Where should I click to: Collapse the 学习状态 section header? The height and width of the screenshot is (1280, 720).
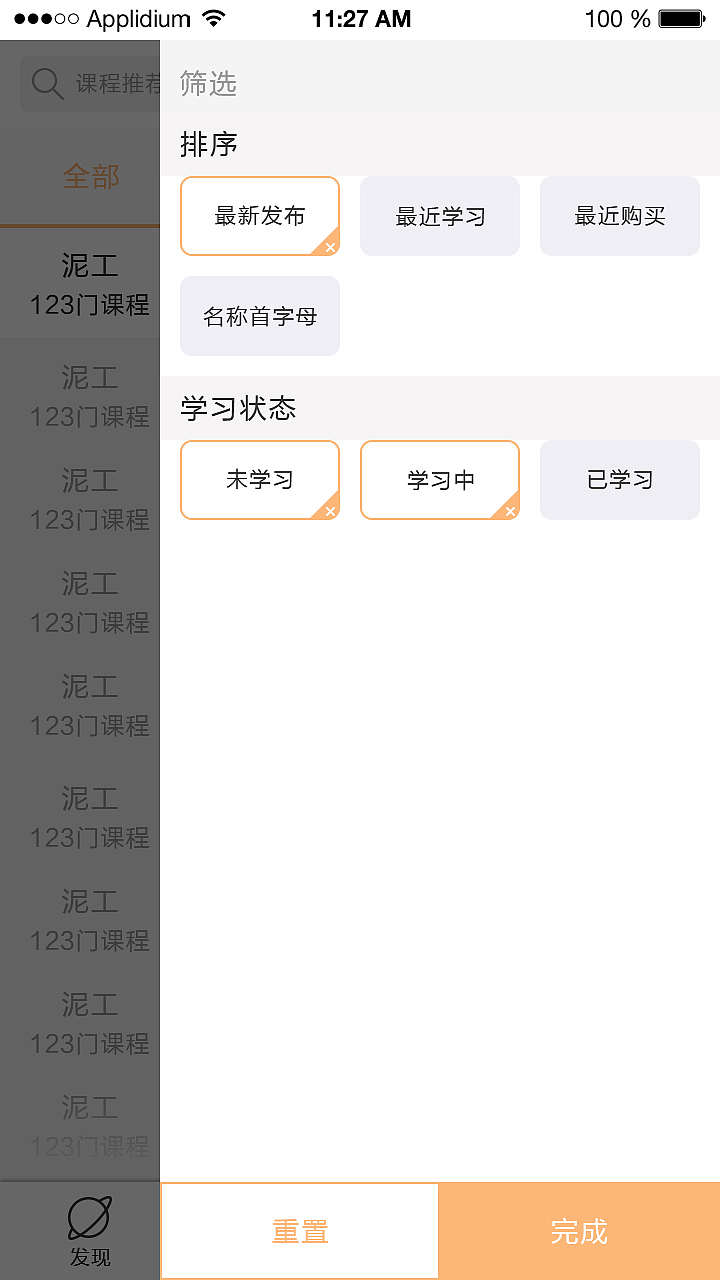click(236, 408)
